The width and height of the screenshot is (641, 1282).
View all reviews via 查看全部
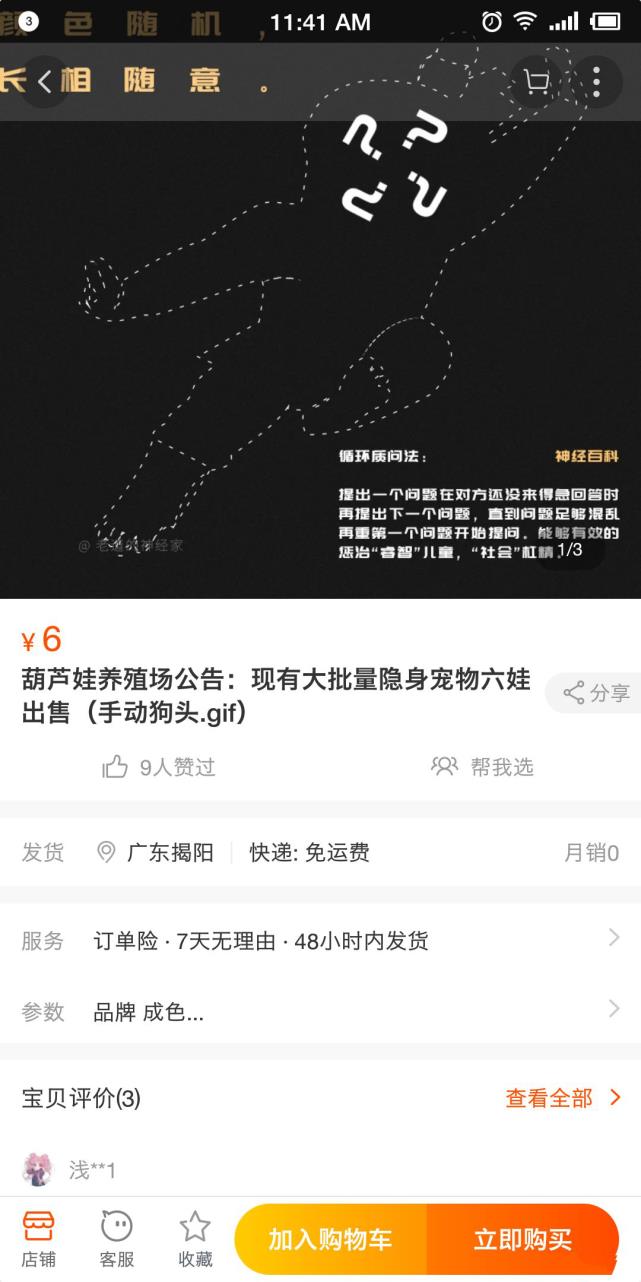coord(563,1098)
